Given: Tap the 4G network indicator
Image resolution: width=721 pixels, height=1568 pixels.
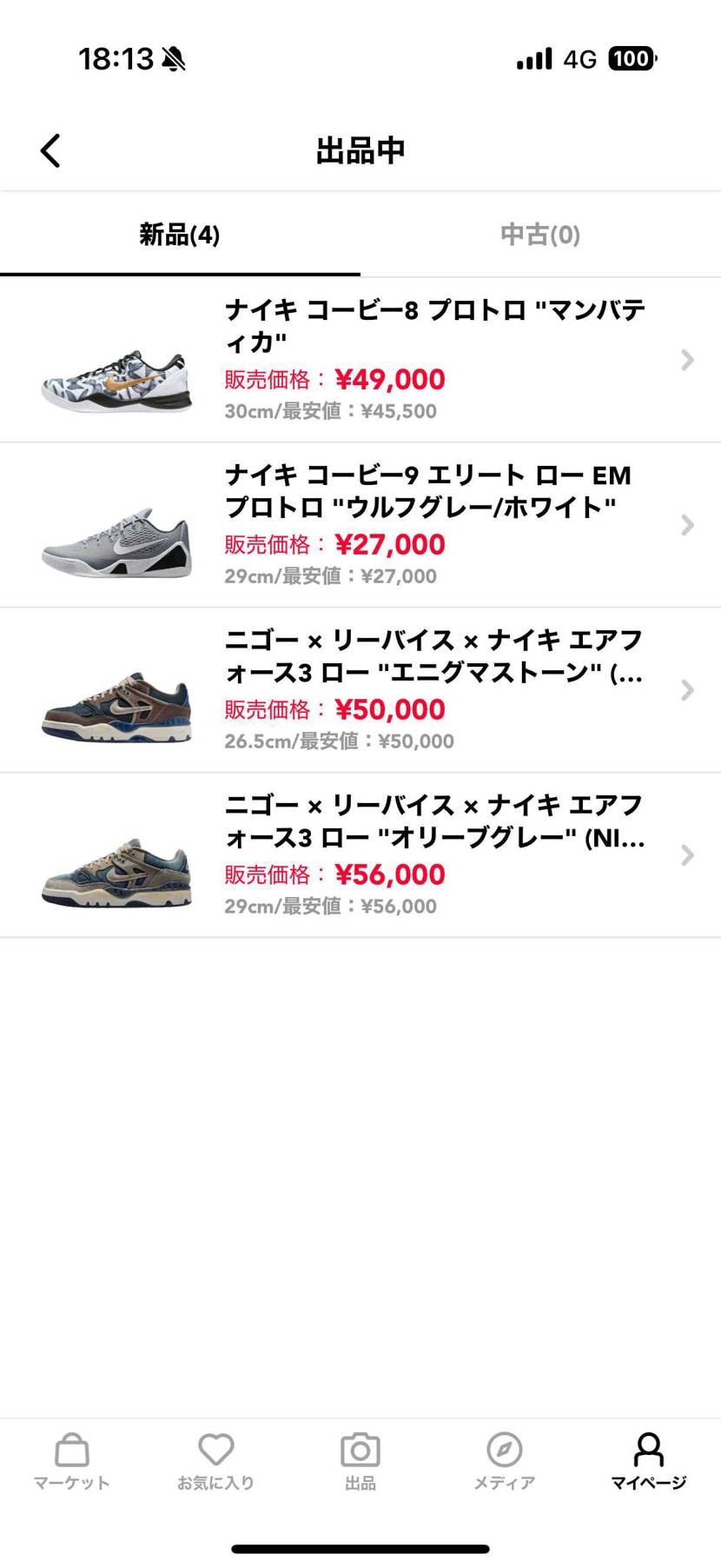Looking at the screenshot, I should coord(579,57).
